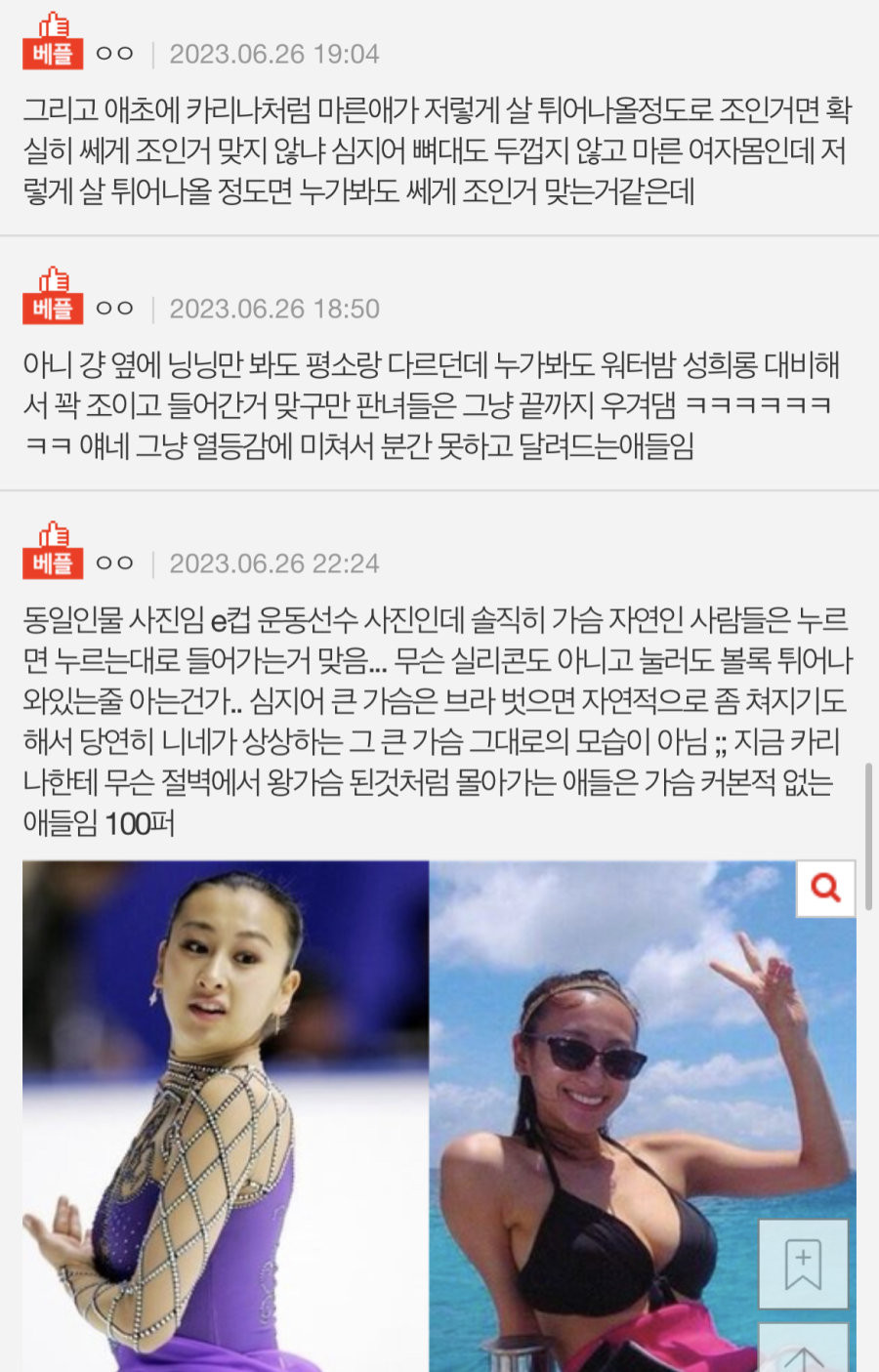Open the attached photo in the 22:24 comment
This screenshot has height=1372, width=879.
click(x=439, y=1113)
